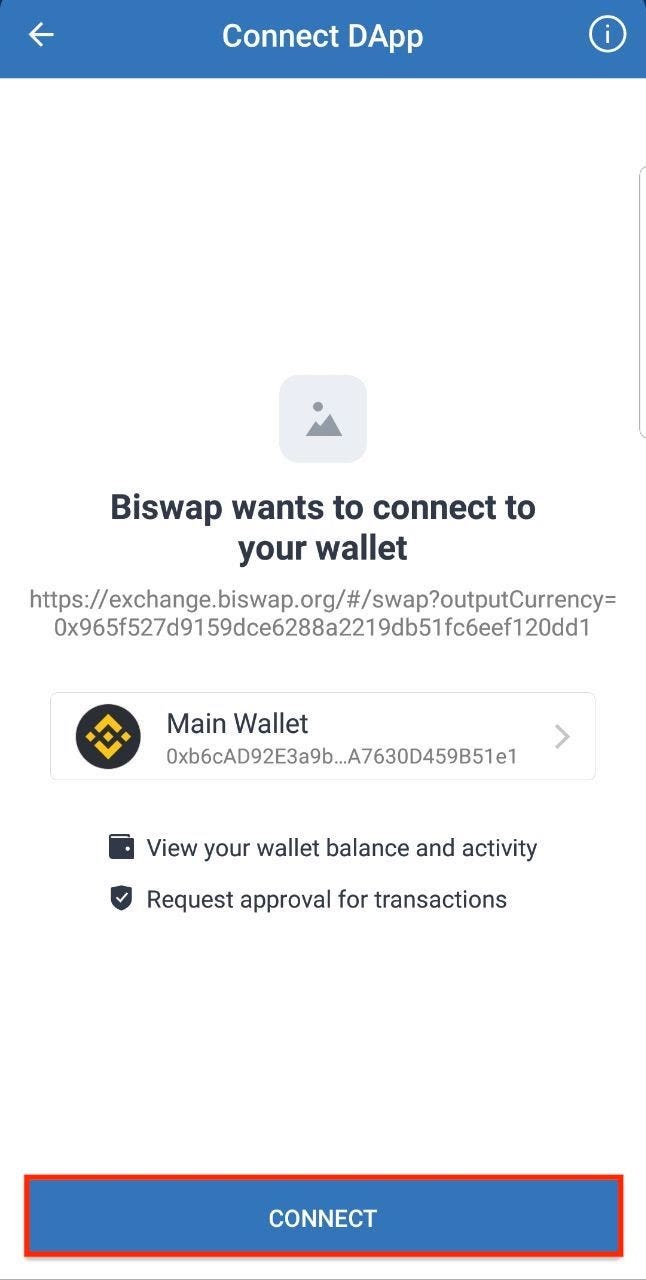Open the info icon in the header

tap(607, 35)
